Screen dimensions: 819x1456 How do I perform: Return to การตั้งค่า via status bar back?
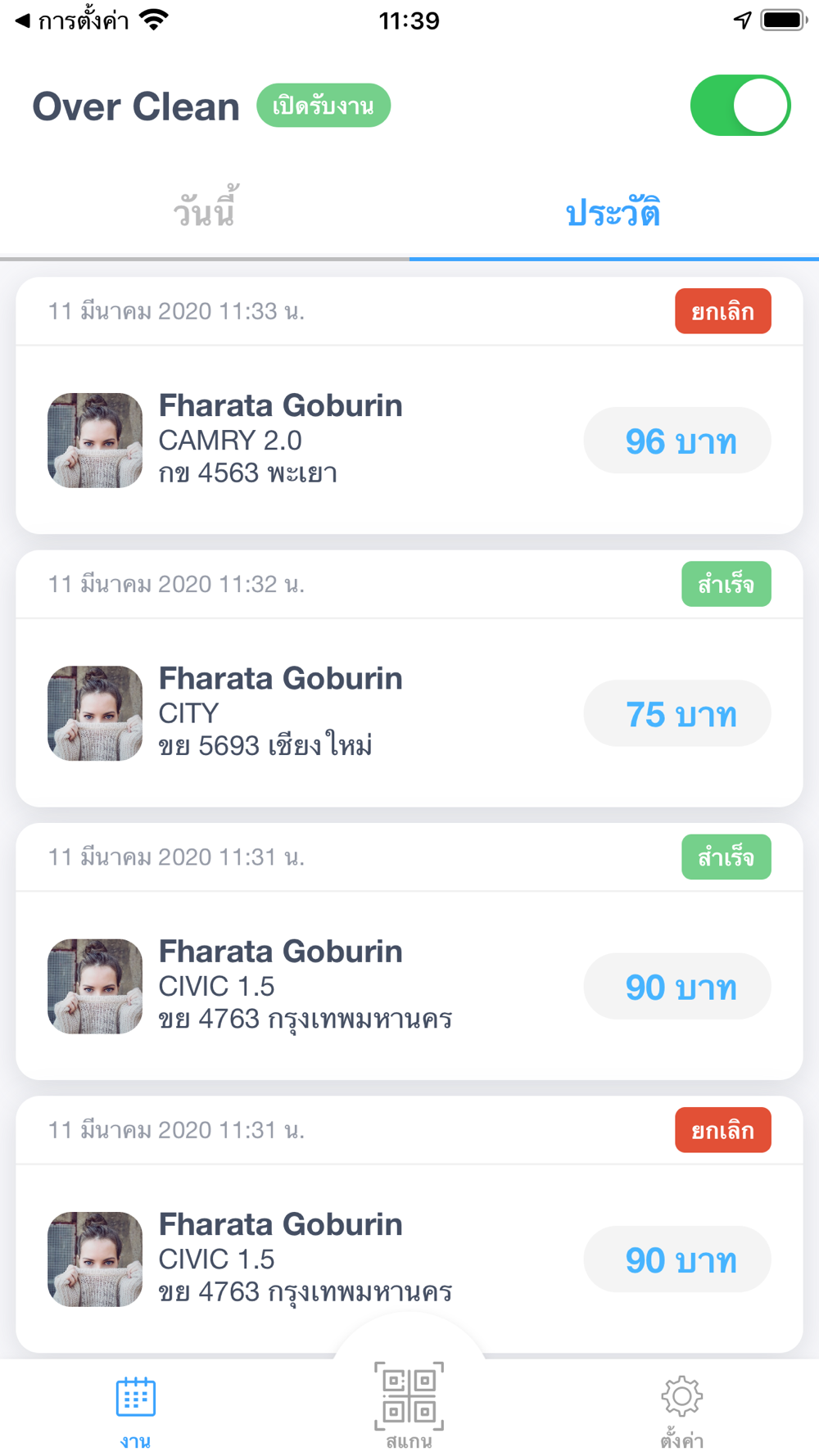(72, 20)
